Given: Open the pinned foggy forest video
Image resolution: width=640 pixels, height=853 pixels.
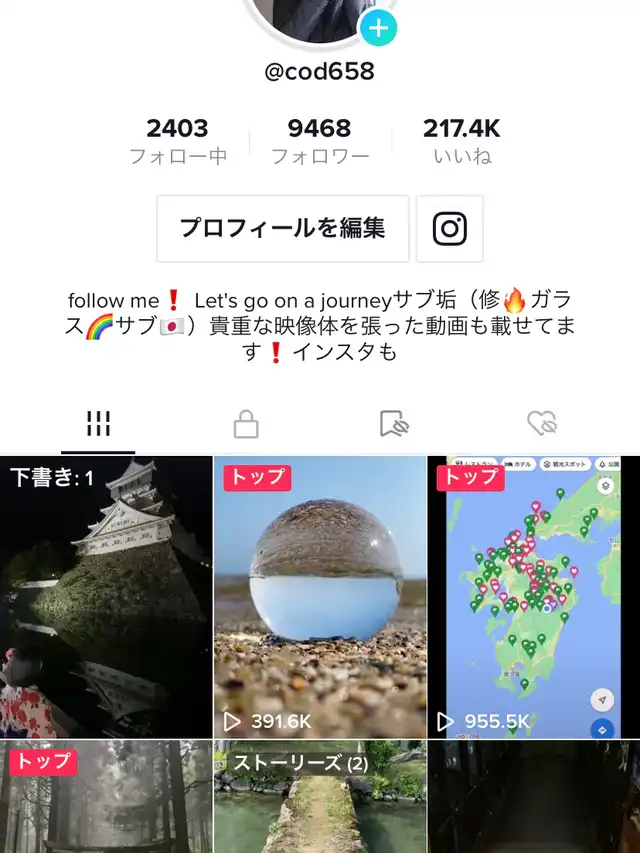Looking at the screenshot, I should pyautogui.click(x=106, y=797).
